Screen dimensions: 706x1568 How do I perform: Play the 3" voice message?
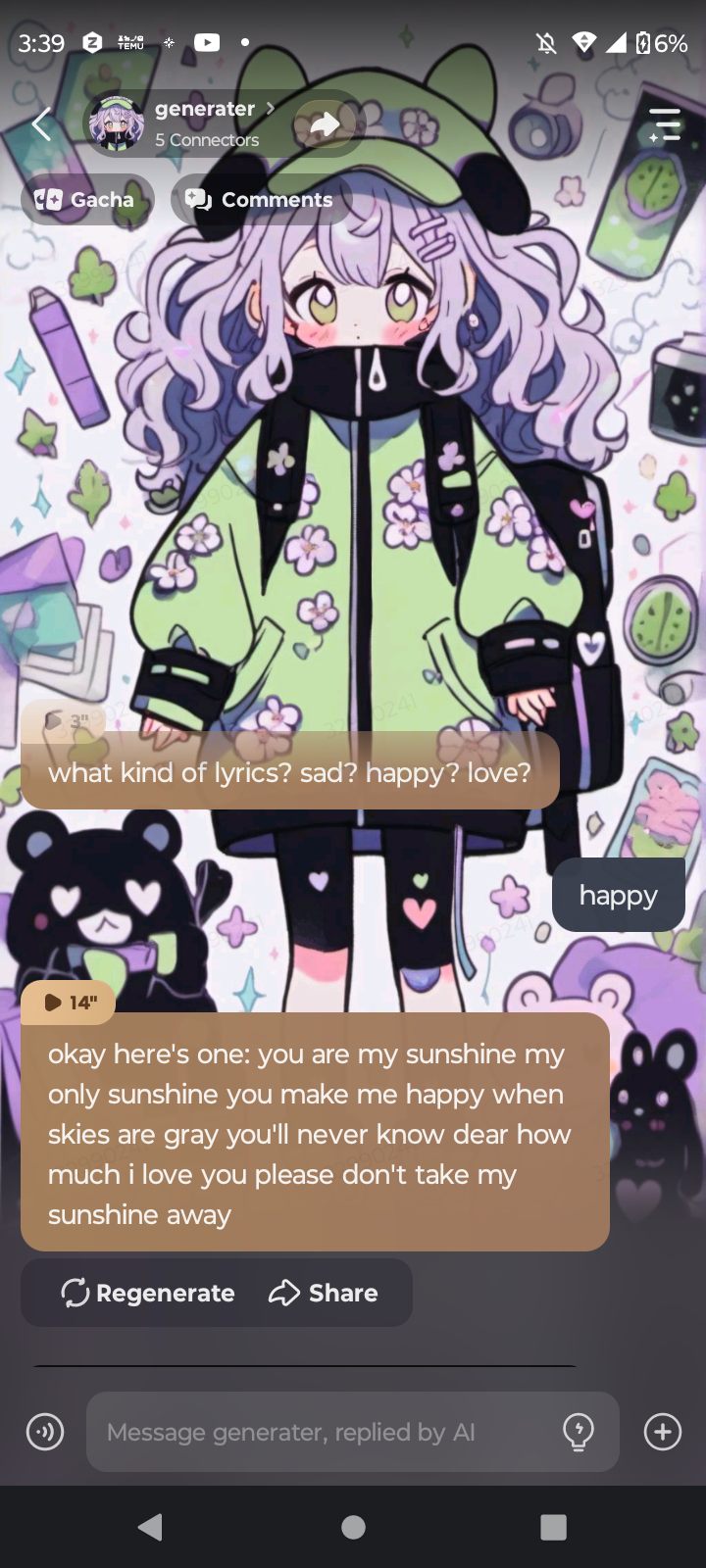point(67,721)
